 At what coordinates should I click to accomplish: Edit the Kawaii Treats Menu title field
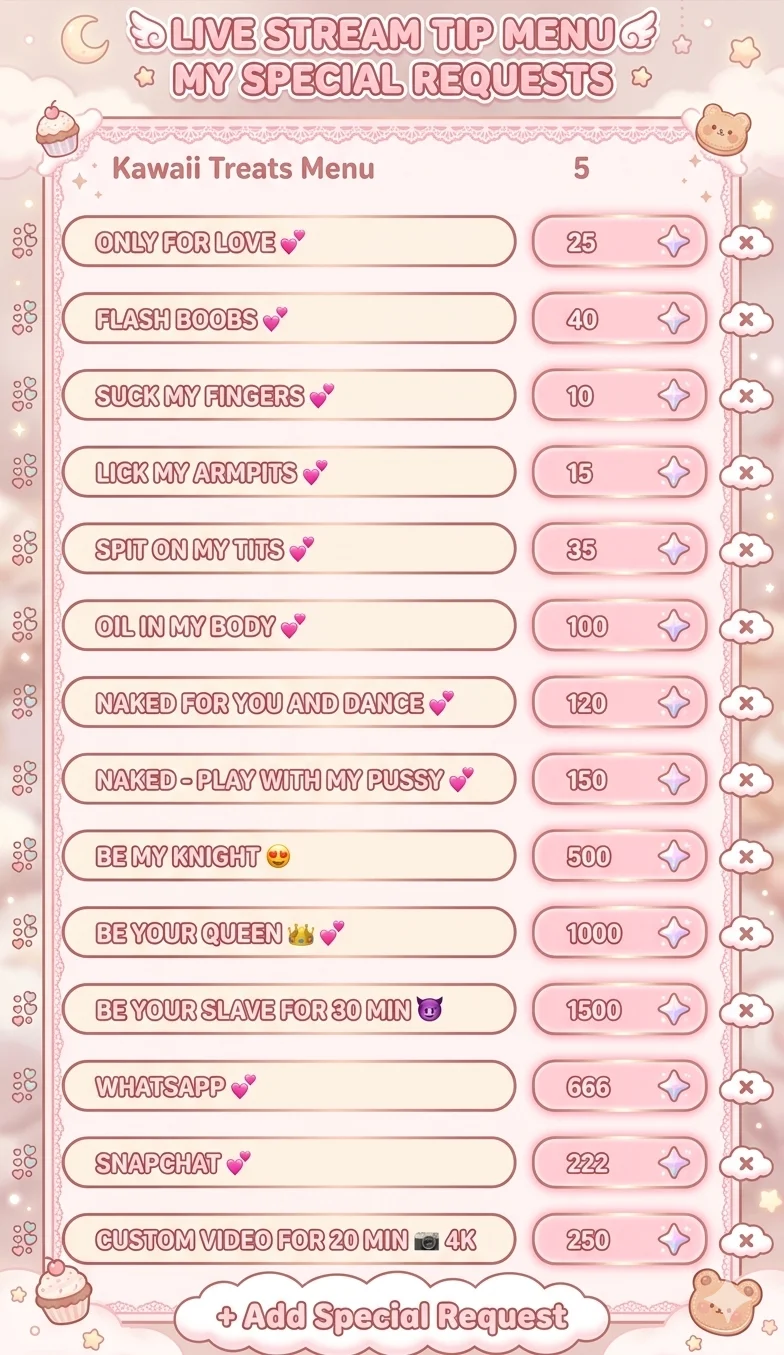[243, 168]
